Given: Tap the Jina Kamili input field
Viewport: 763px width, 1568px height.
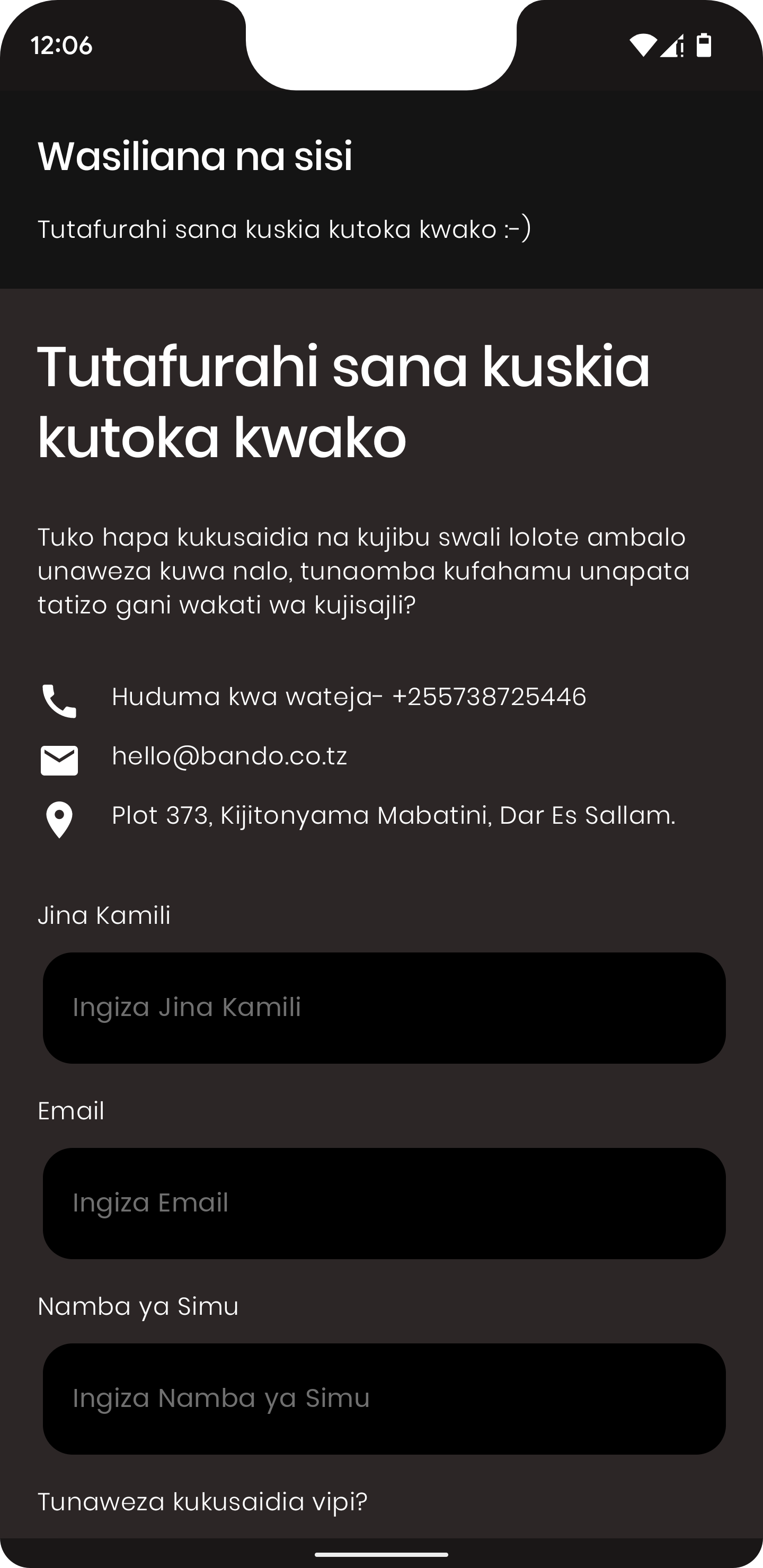Looking at the screenshot, I should 384,1008.
